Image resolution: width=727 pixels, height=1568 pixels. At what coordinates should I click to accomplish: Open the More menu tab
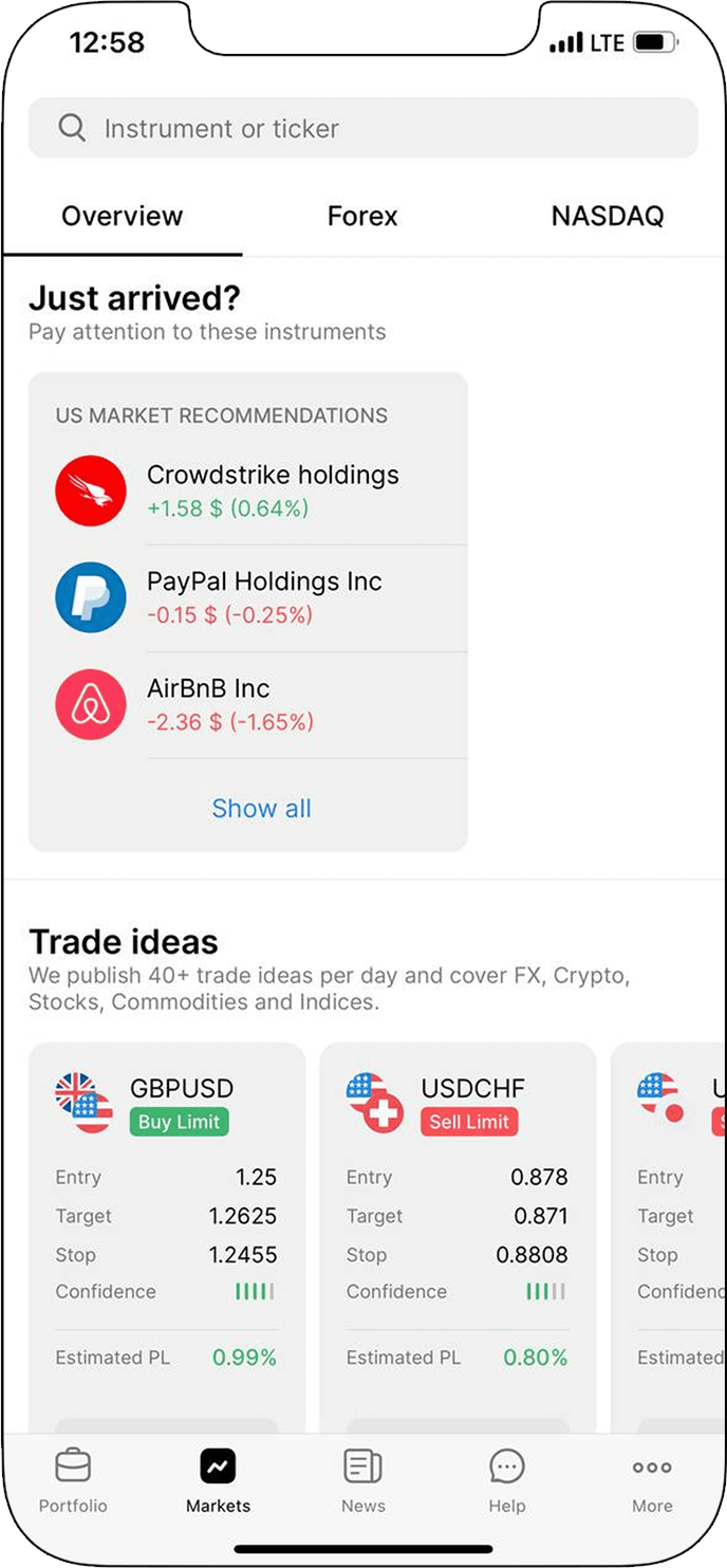(652, 1480)
